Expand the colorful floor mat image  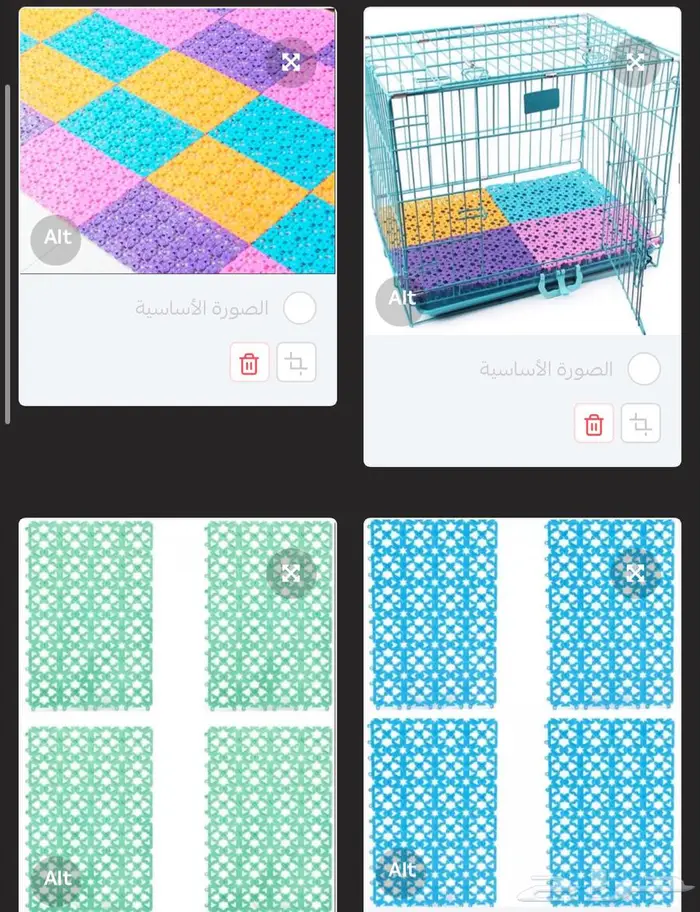291,62
